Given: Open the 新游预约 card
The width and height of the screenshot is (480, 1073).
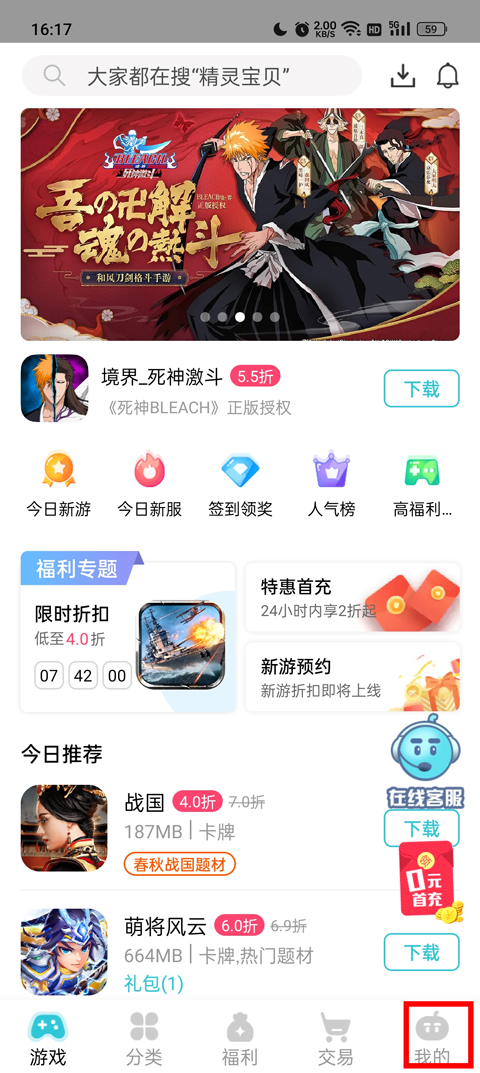Looking at the screenshot, I should [353, 677].
